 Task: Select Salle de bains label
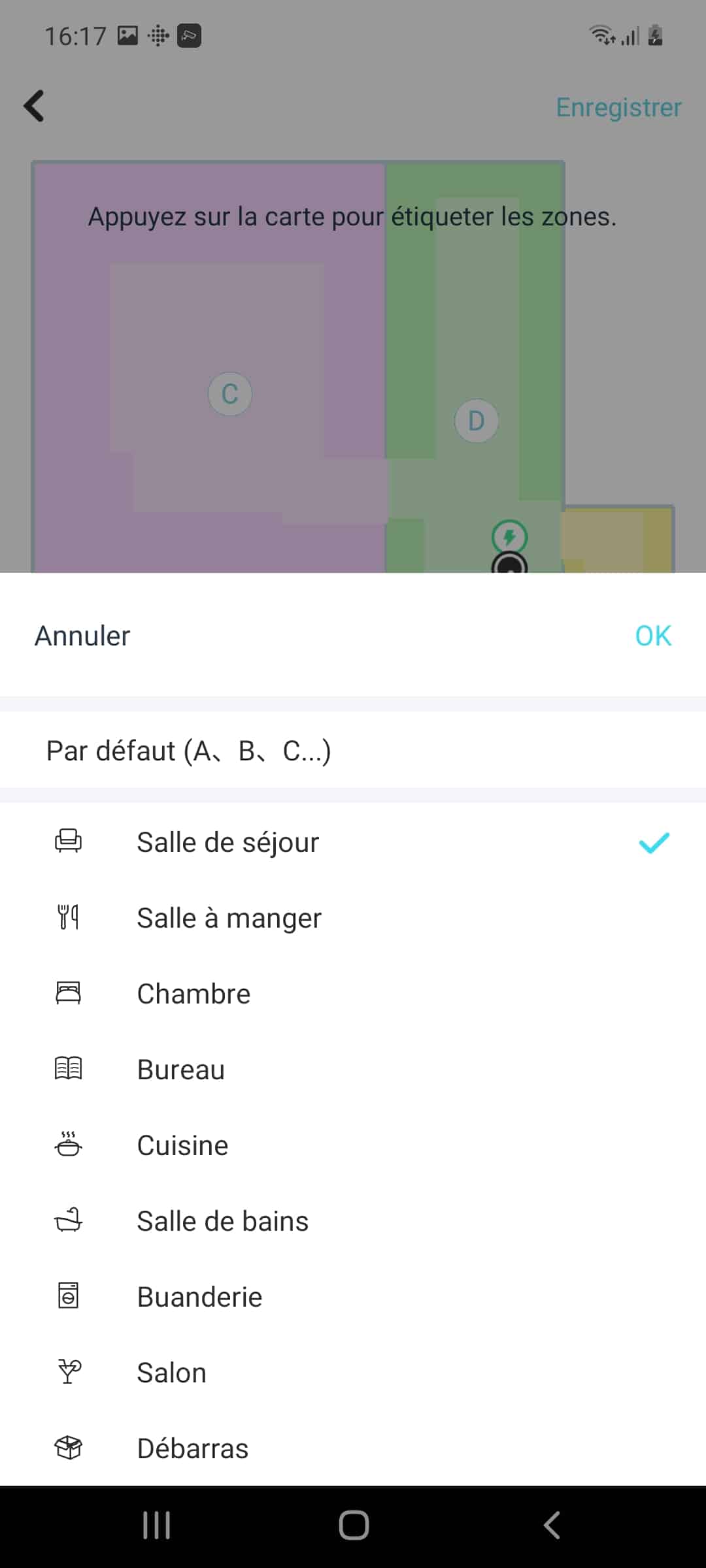pyautogui.click(x=353, y=1221)
